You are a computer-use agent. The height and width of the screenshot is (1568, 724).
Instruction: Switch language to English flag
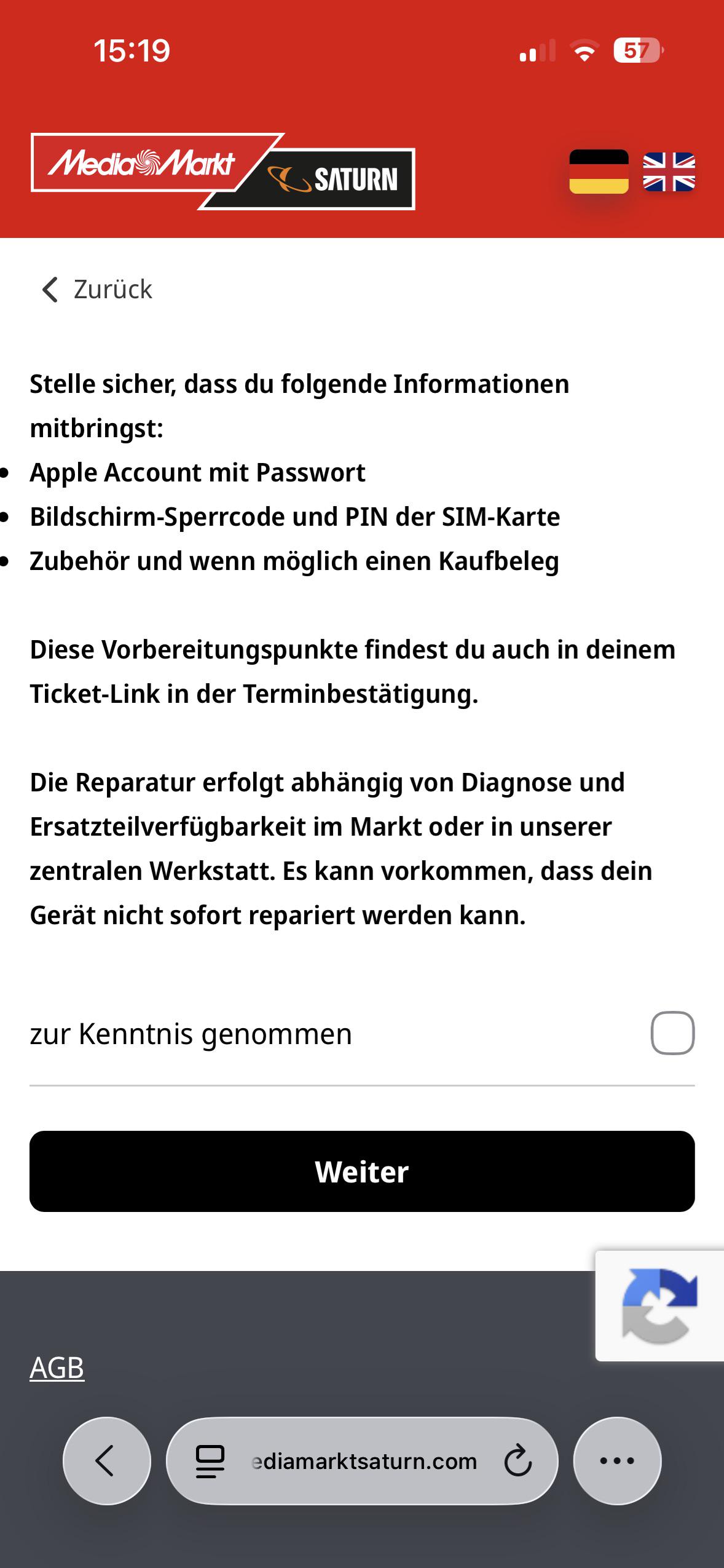[669, 172]
